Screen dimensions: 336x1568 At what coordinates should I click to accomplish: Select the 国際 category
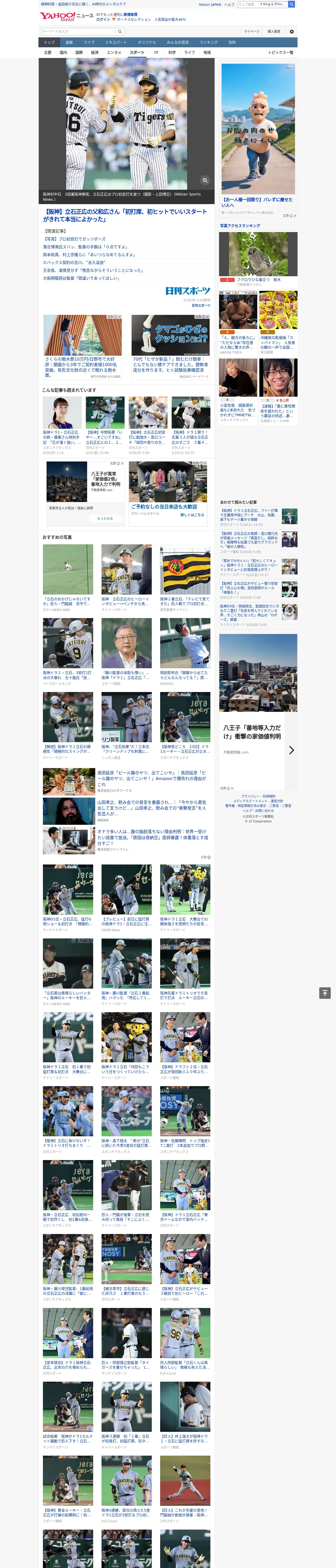[x=79, y=52]
